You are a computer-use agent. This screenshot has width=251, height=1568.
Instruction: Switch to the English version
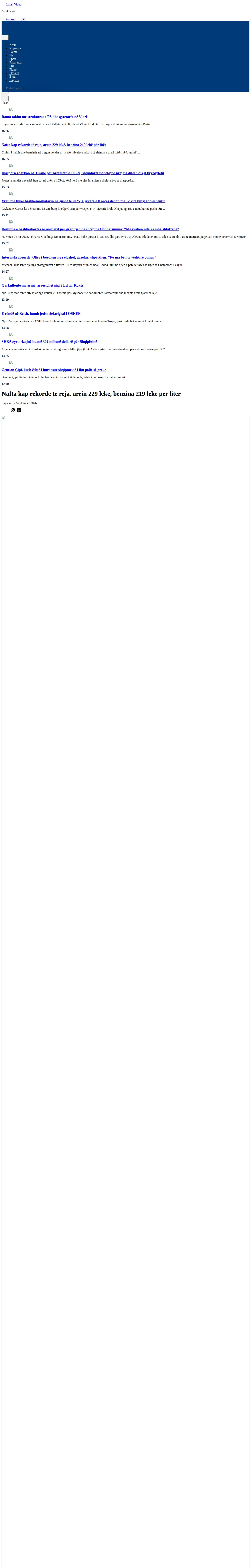point(14,80)
